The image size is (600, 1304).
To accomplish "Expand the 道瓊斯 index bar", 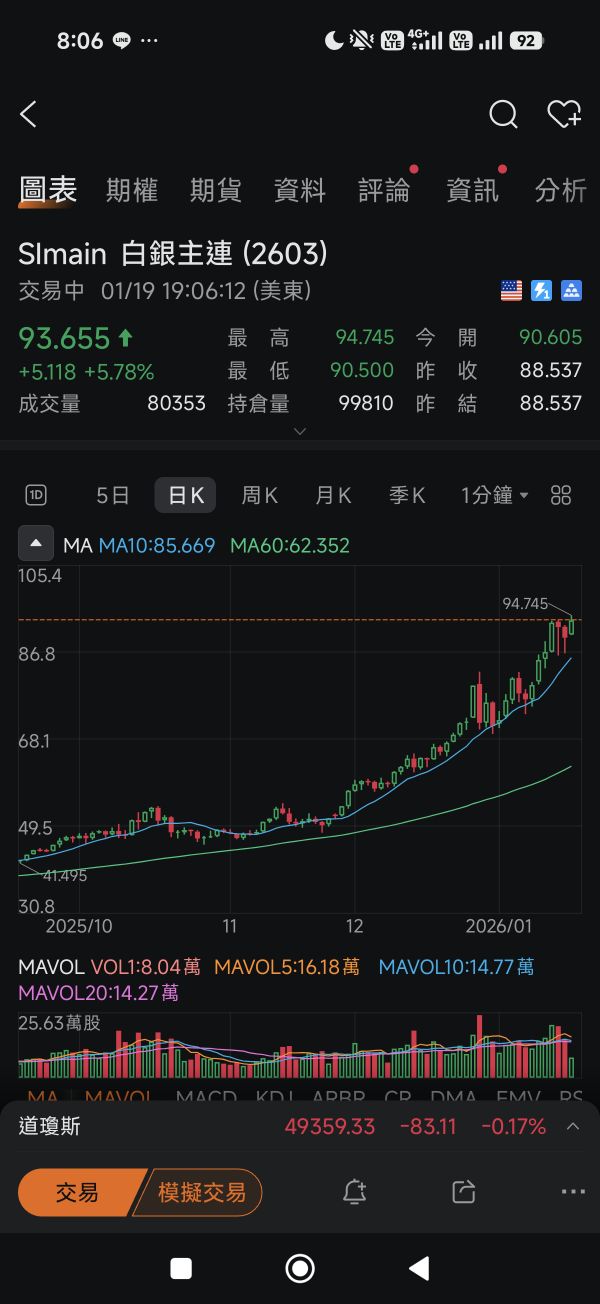I will pos(573,1127).
